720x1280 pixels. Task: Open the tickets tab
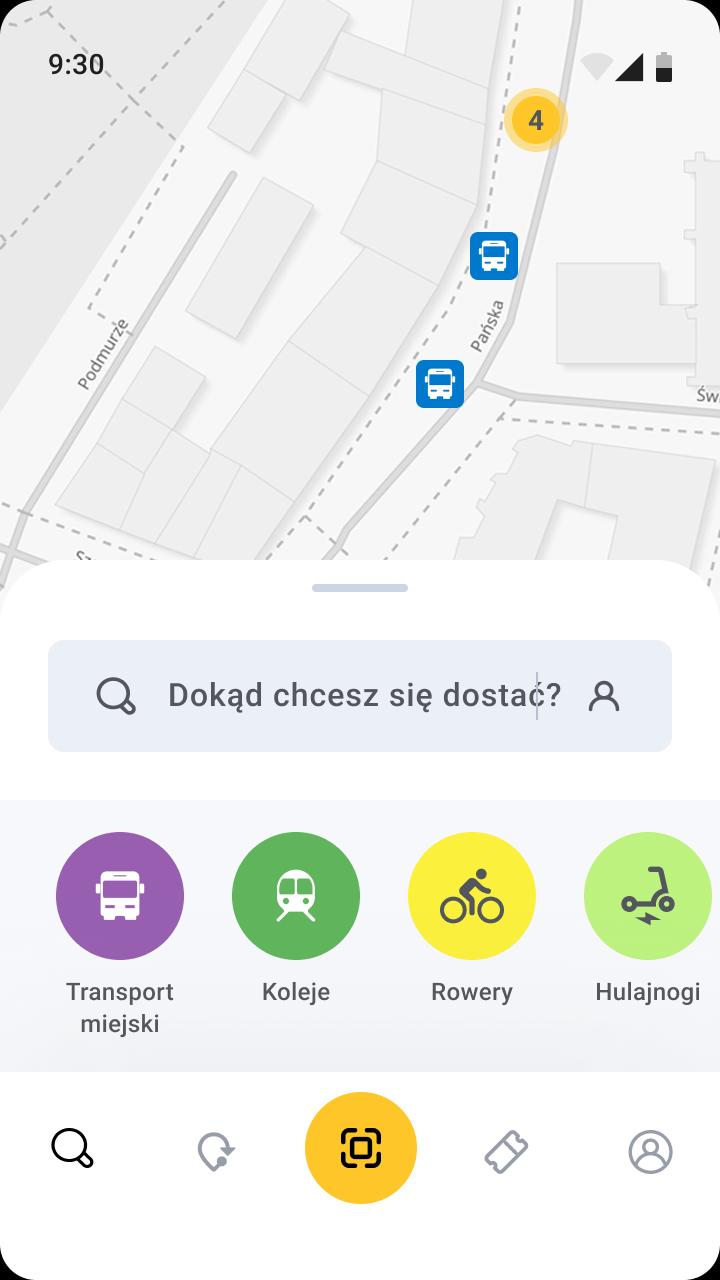(506, 1151)
